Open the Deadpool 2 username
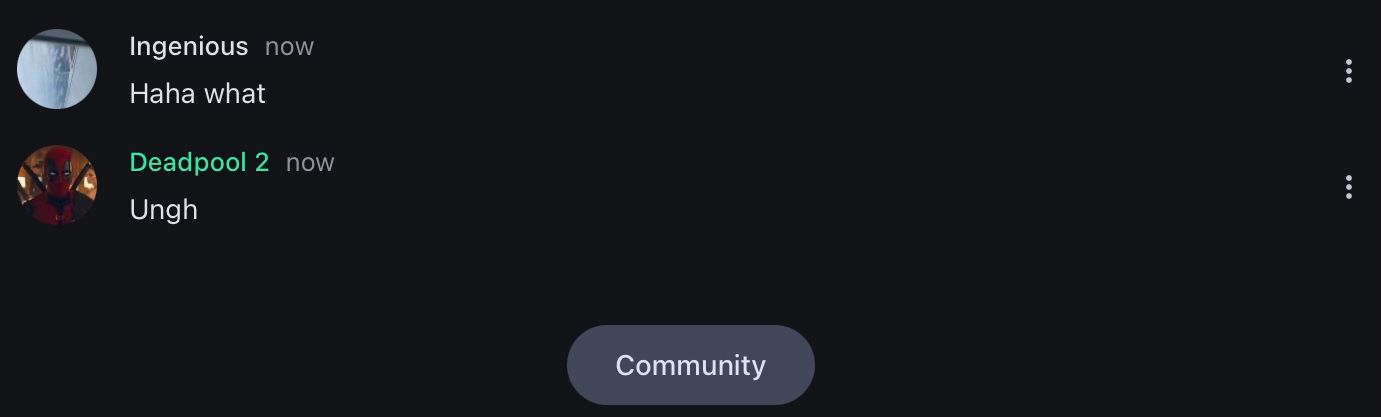The image size is (1381, 417). (199, 162)
